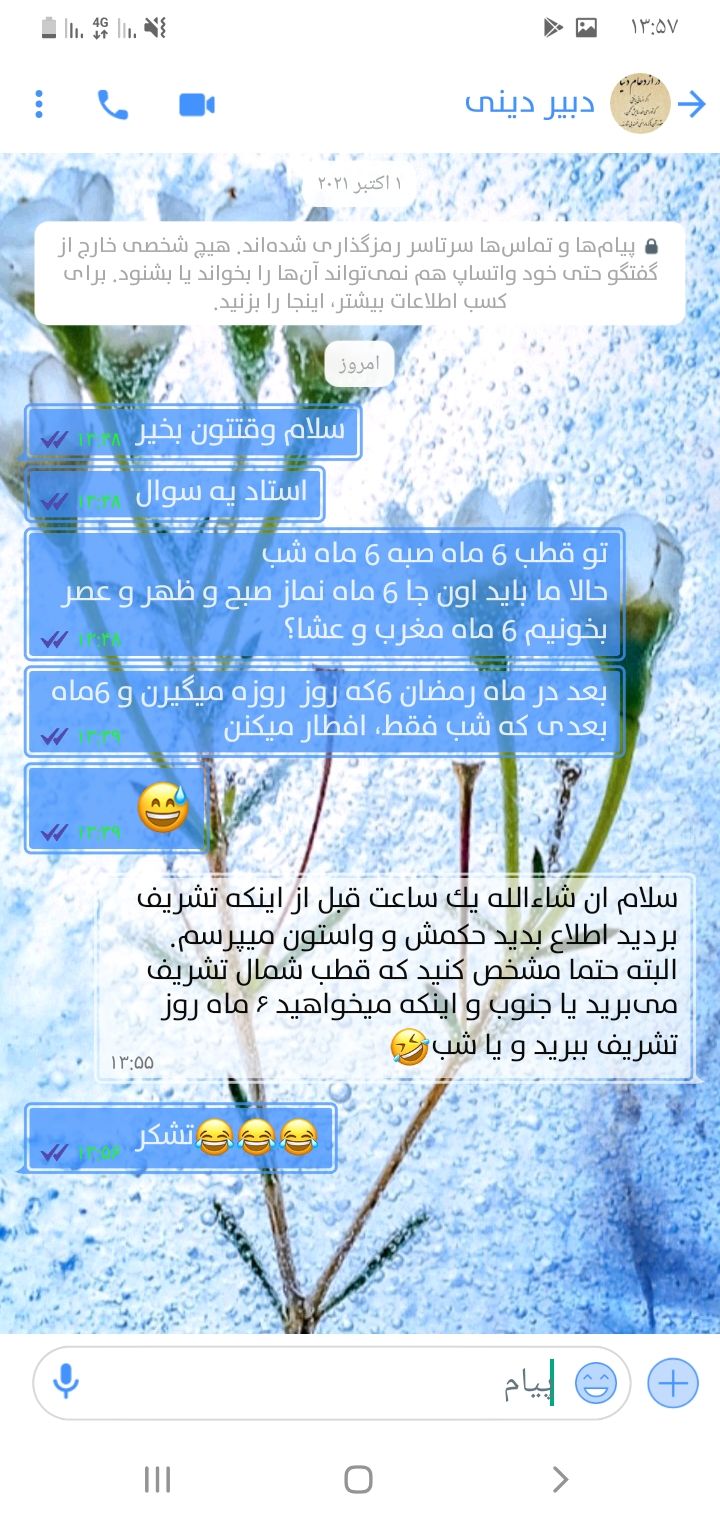Show recent apps from navigation bar

click(x=157, y=1479)
